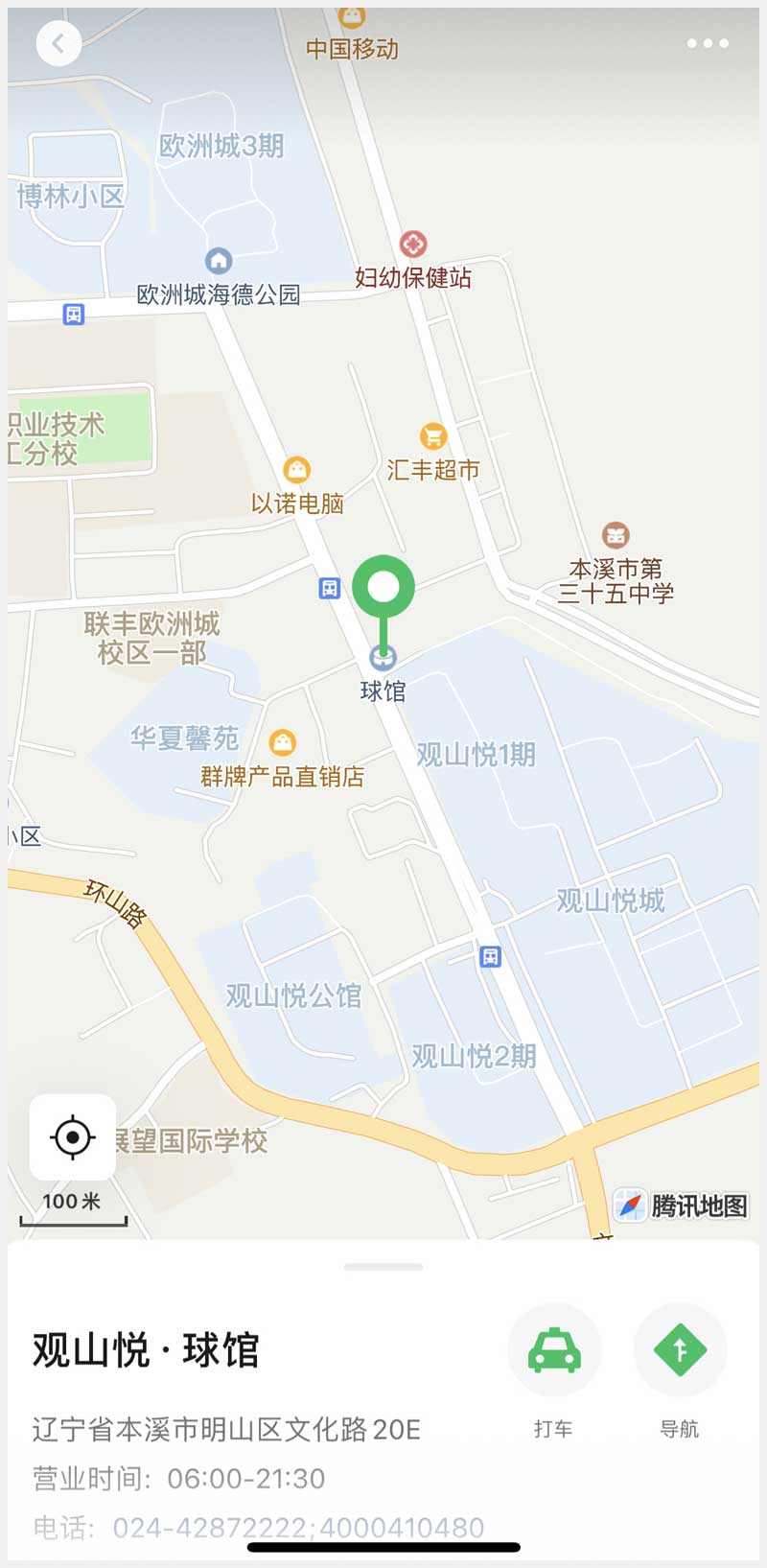Select the 群牌产品直销店 map marker
The width and height of the screenshot is (767, 1568).
(282, 742)
